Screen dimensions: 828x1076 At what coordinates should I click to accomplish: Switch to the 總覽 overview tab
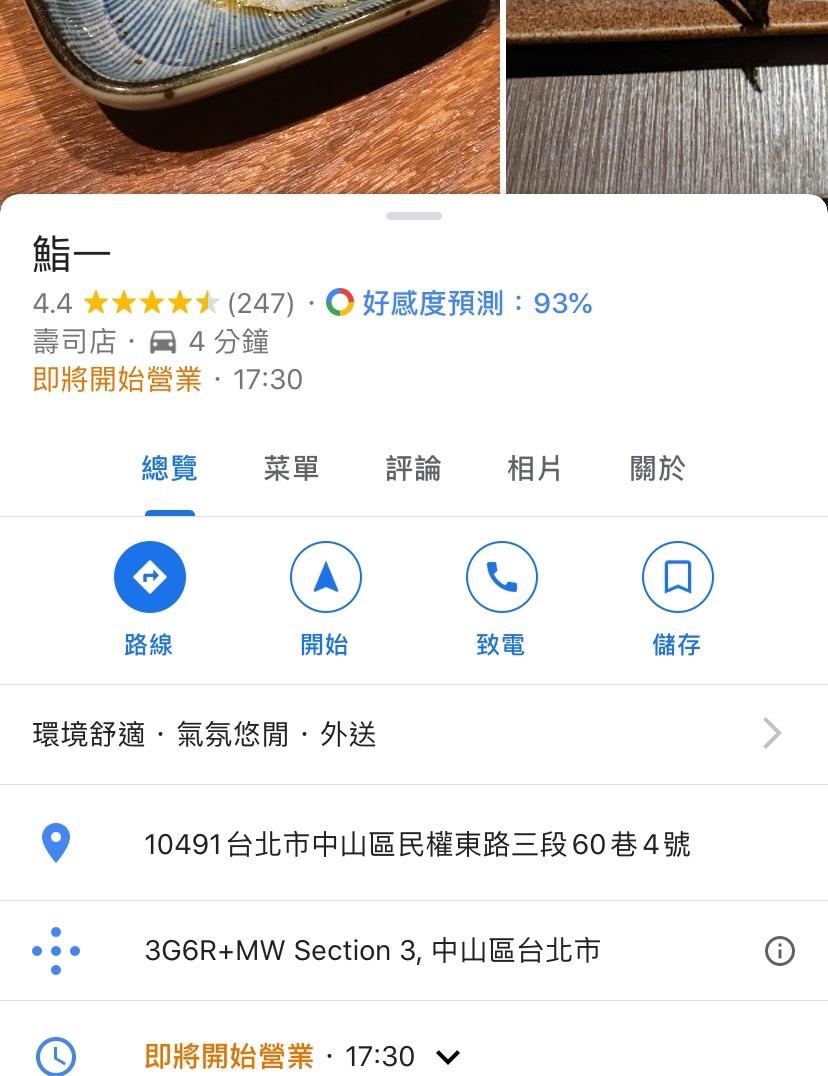170,469
